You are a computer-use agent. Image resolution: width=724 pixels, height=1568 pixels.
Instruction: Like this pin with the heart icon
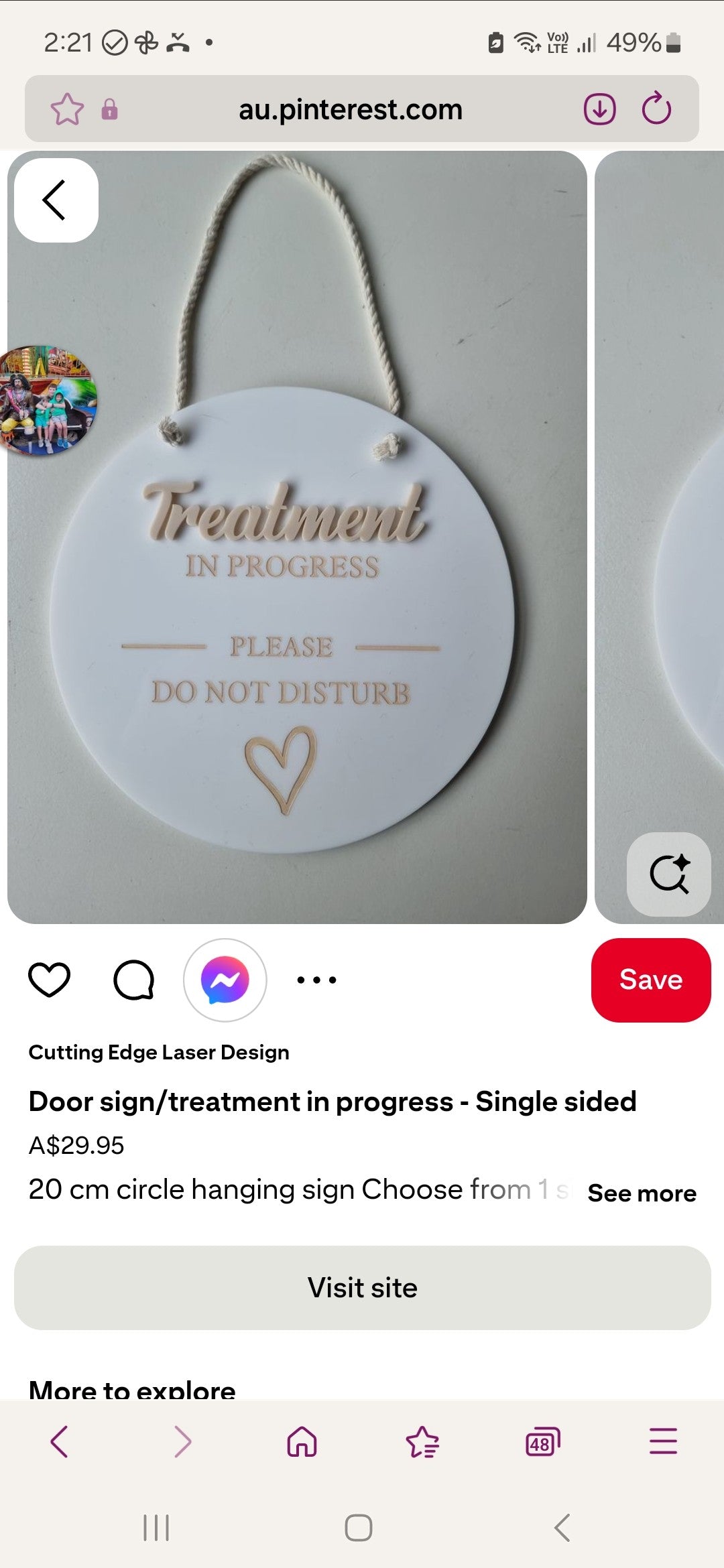pos(49,980)
